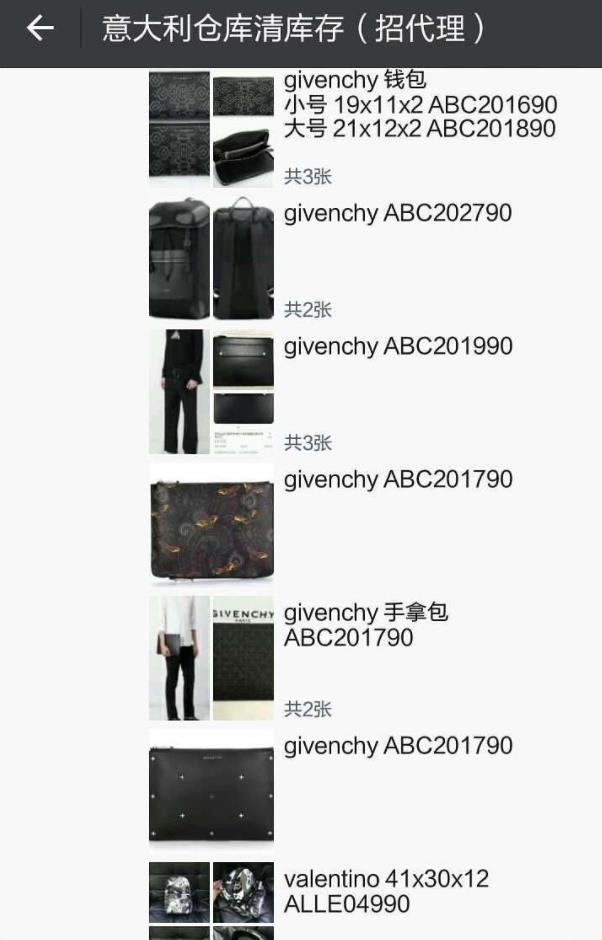This screenshot has height=940, width=602.
Task: Open the givenchy 钱包 ABC201690 wallet photo
Action: coord(180,97)
